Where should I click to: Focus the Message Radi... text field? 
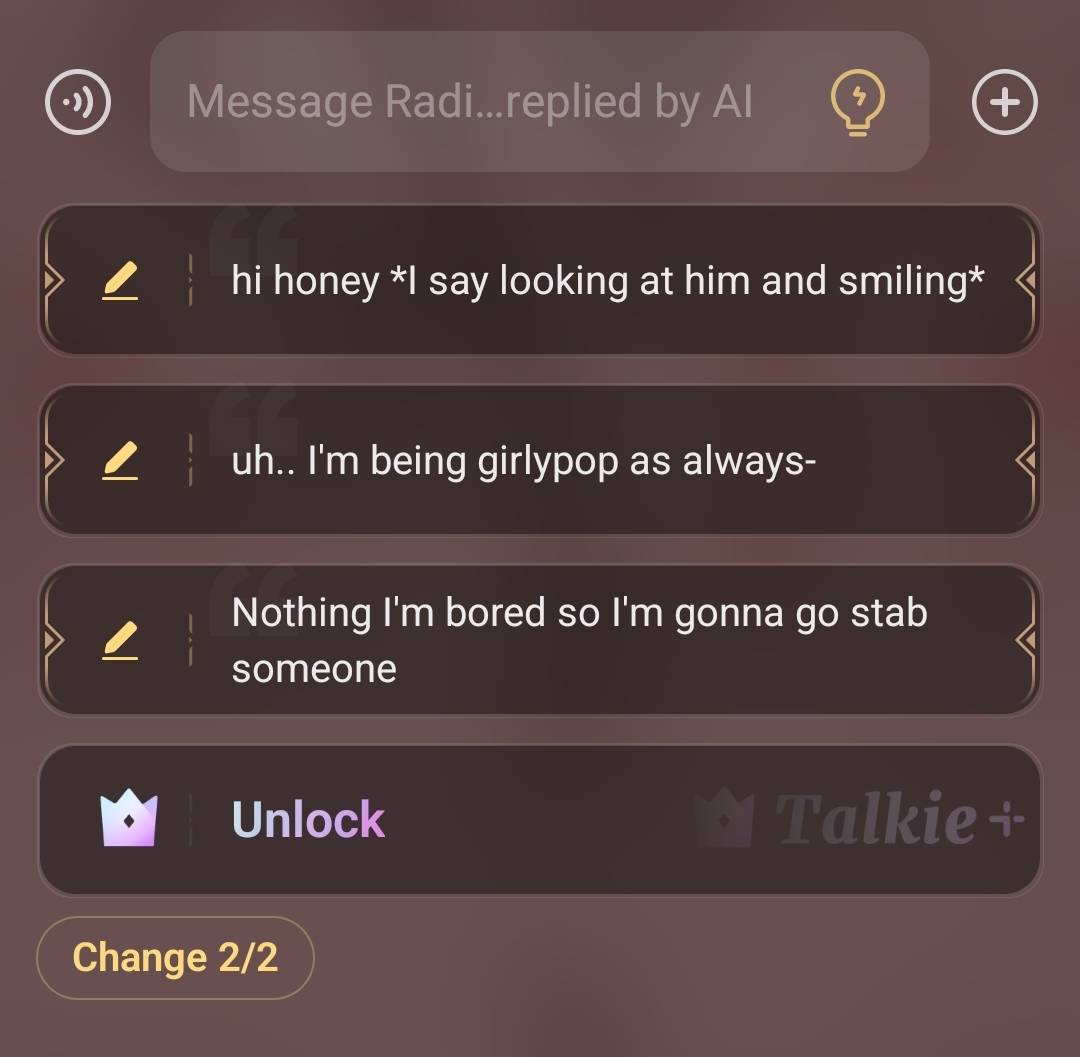[x=470, y=102]
